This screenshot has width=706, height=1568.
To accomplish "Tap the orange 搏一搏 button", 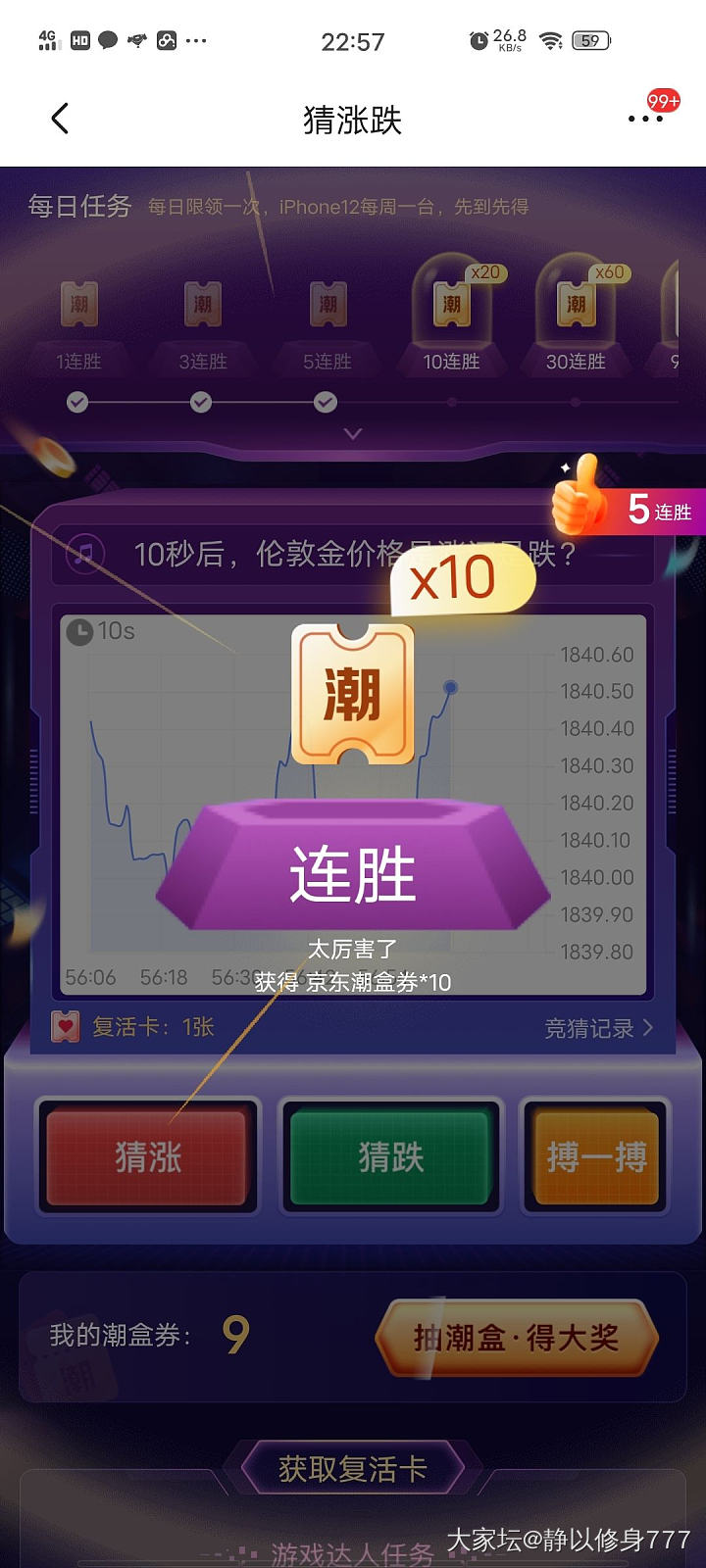I will point(595,1156).
